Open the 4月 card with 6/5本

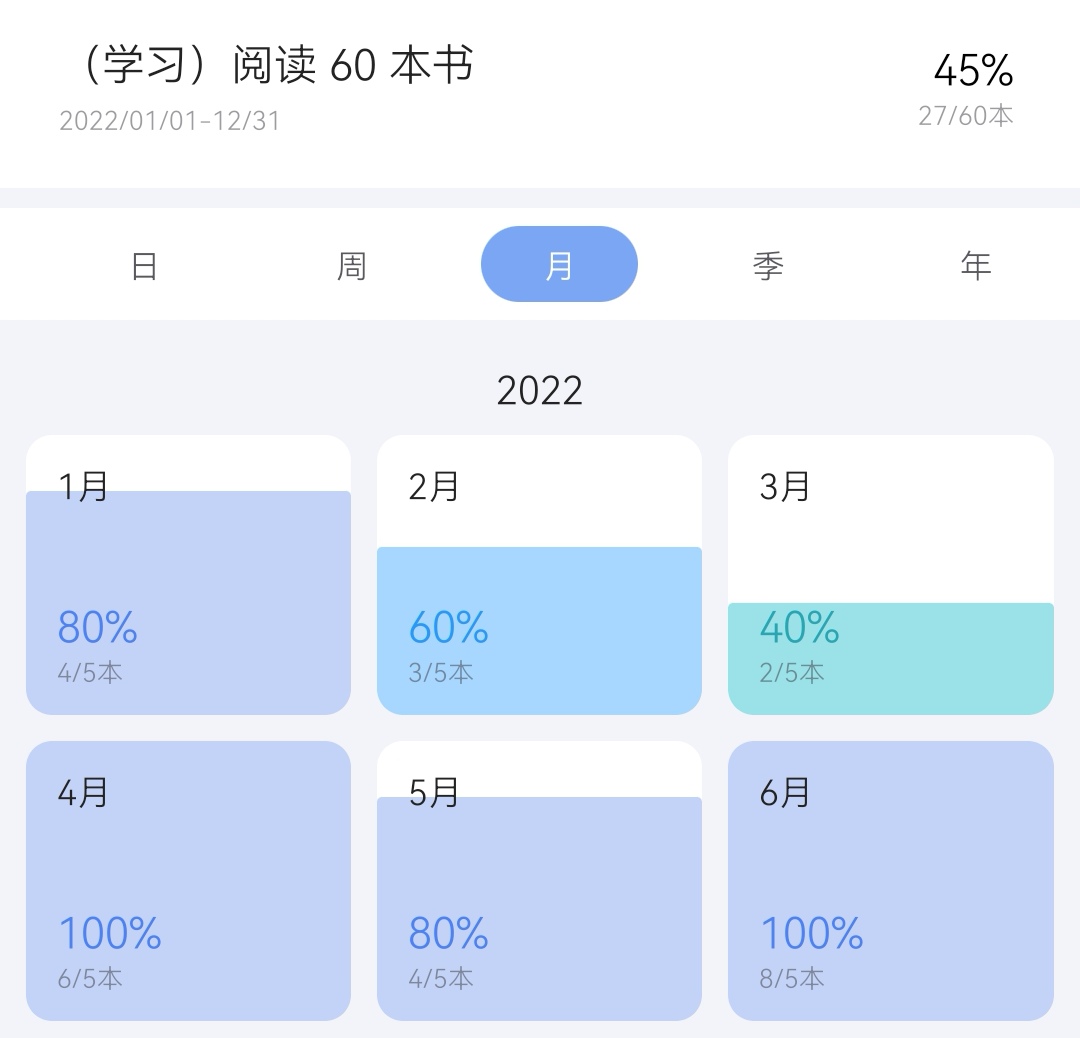tap(188, 880)
